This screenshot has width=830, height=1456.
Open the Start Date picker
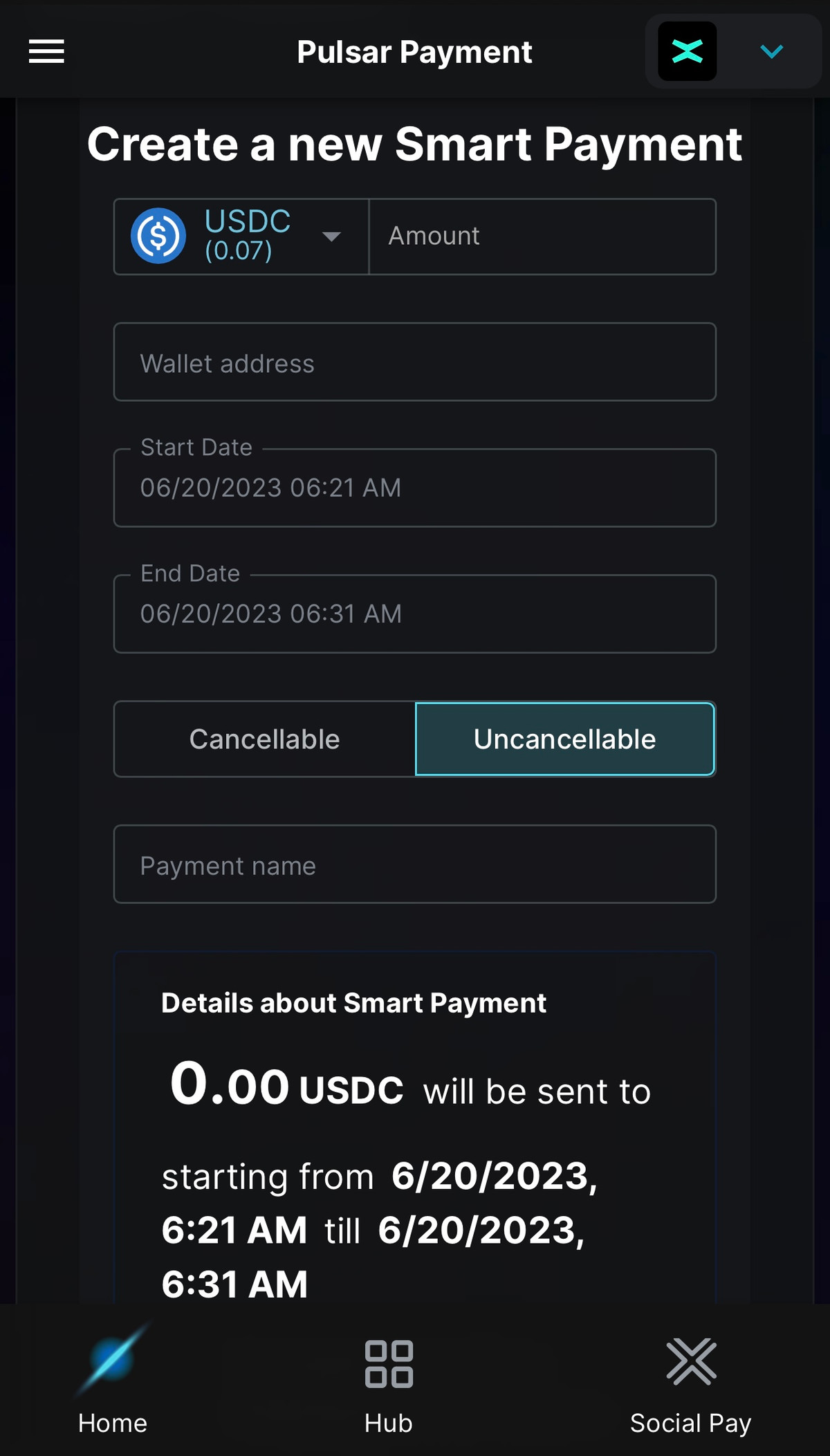[414, 488]
